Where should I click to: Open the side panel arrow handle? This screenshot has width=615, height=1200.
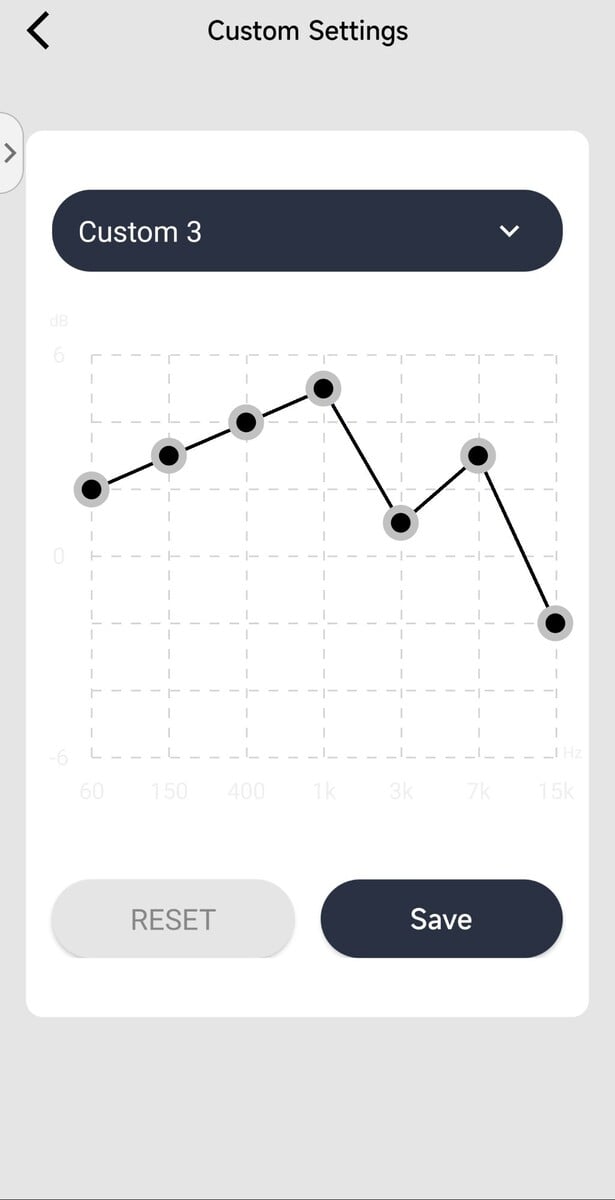coord(10,153)
